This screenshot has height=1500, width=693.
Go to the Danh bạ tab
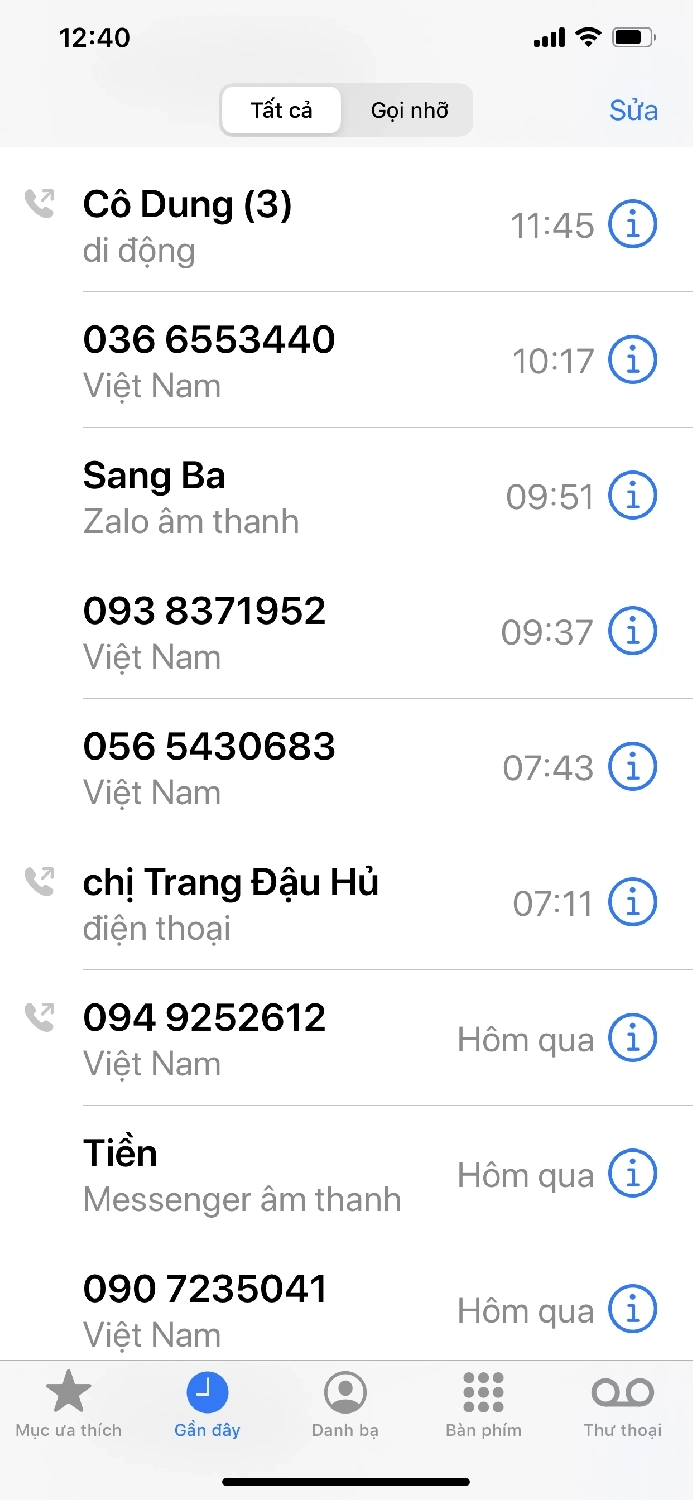(345, 1404)
